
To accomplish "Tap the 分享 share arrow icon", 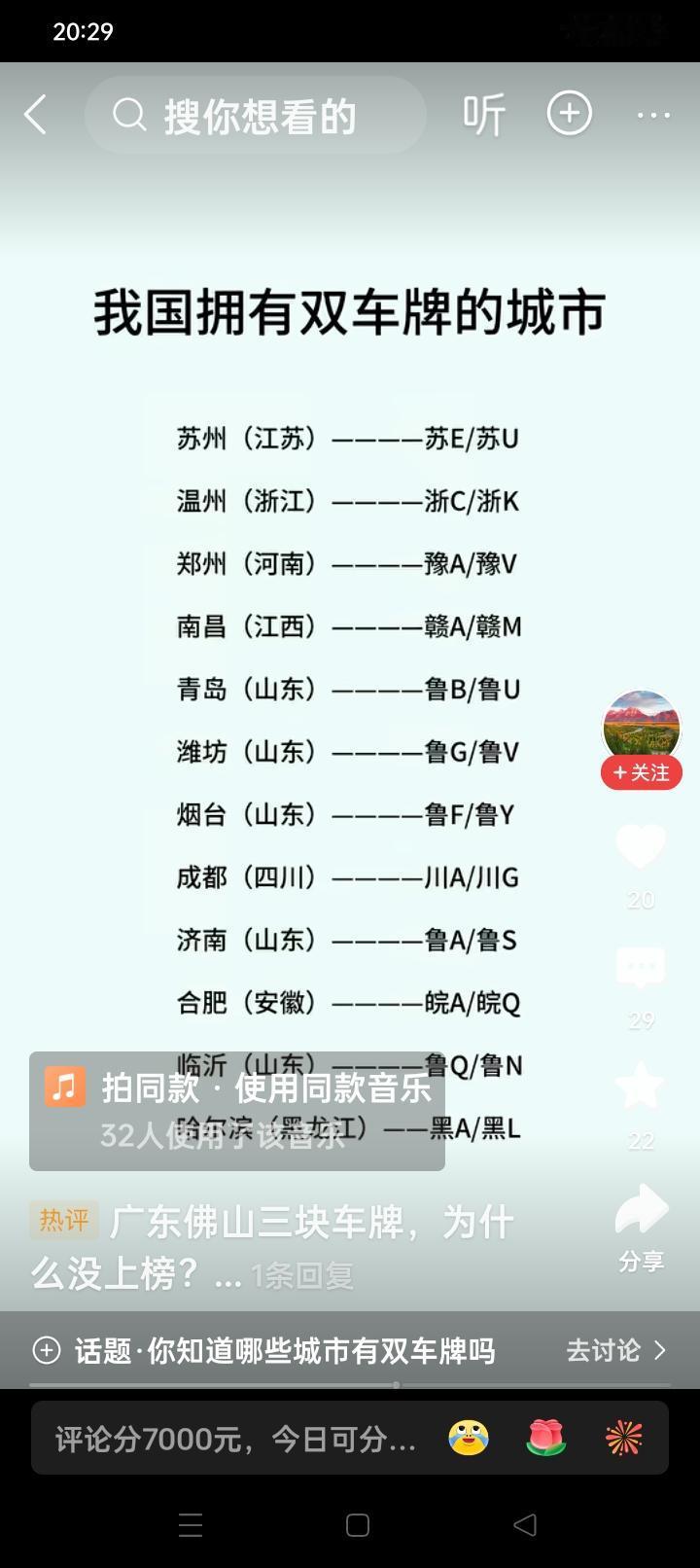I will click(640, 1209).
